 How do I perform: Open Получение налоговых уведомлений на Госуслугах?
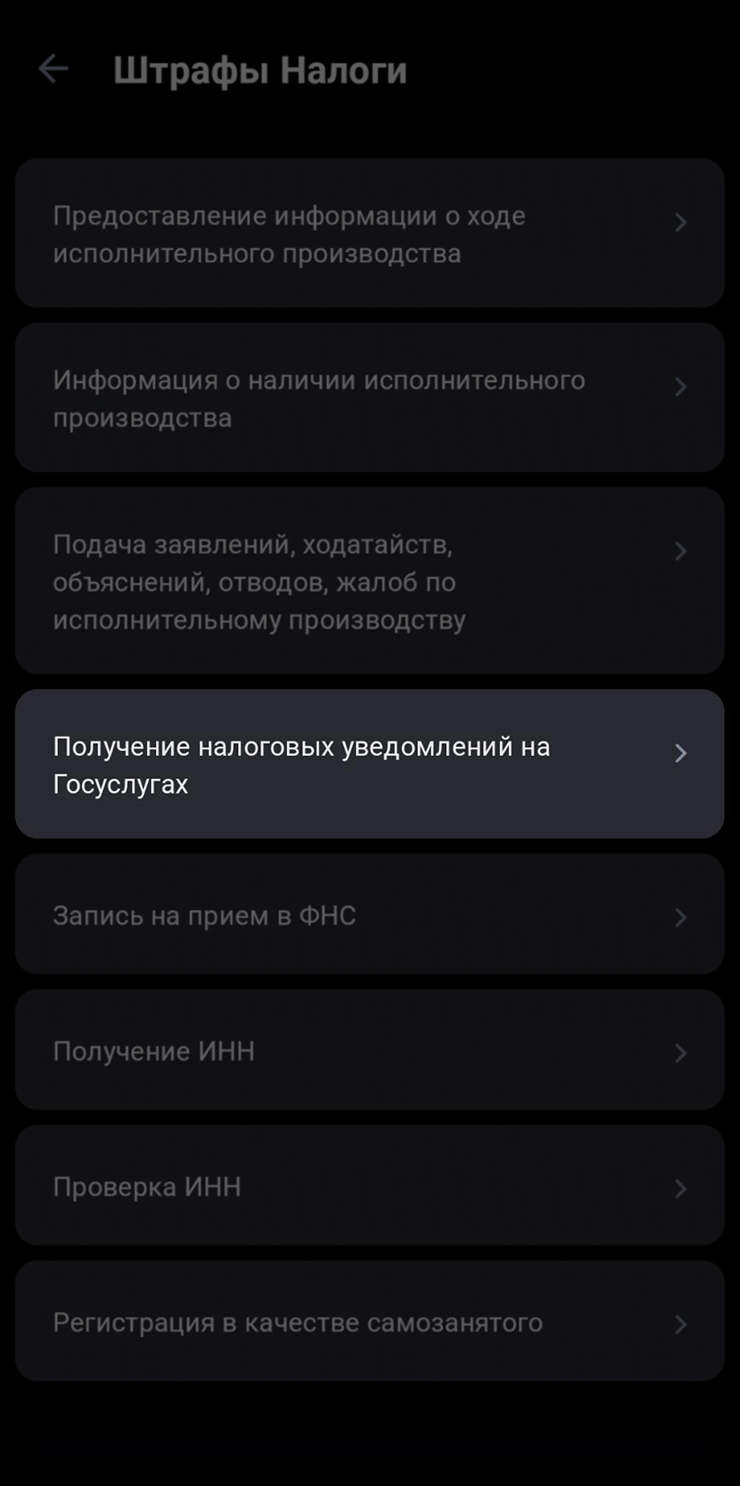click(x=369, y=764)
